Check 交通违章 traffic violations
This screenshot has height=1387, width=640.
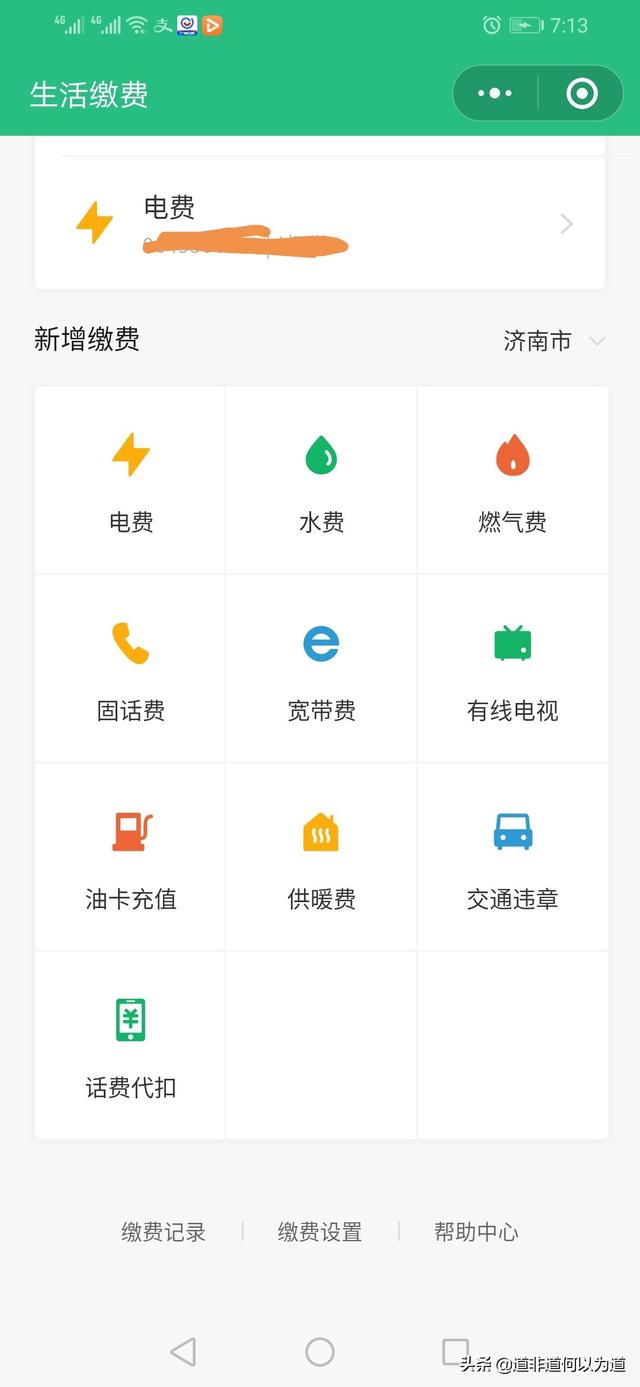click(x=512, y=857)
